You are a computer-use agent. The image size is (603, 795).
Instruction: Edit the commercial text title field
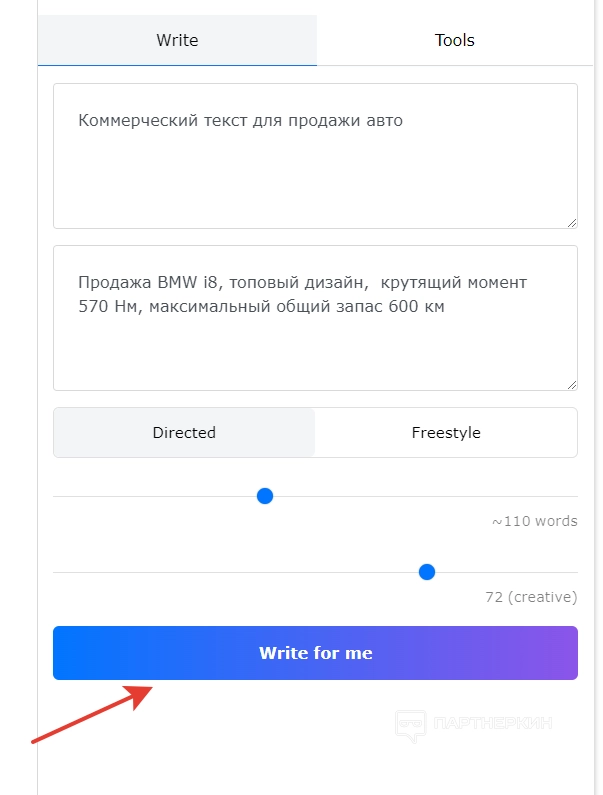click(314, 155)
